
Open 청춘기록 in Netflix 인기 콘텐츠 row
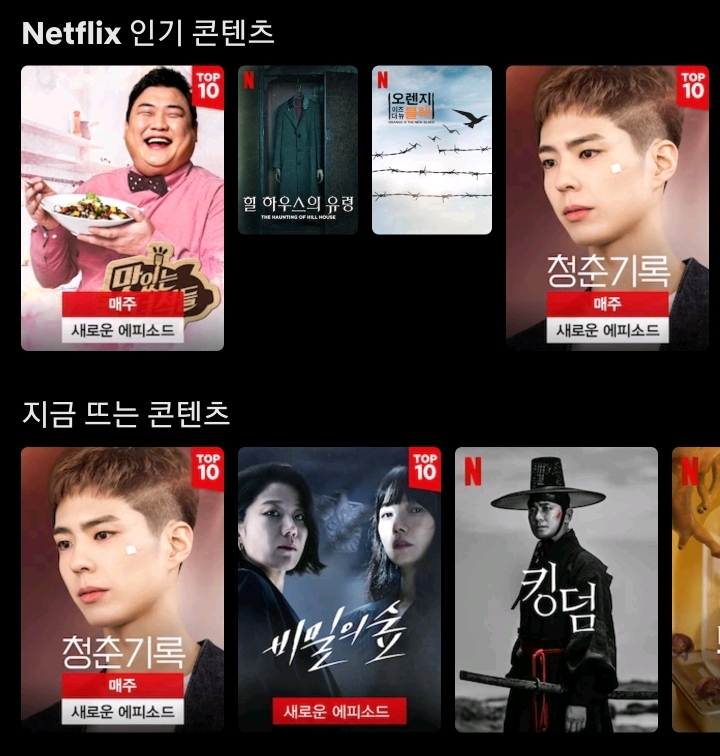[608, 208]
